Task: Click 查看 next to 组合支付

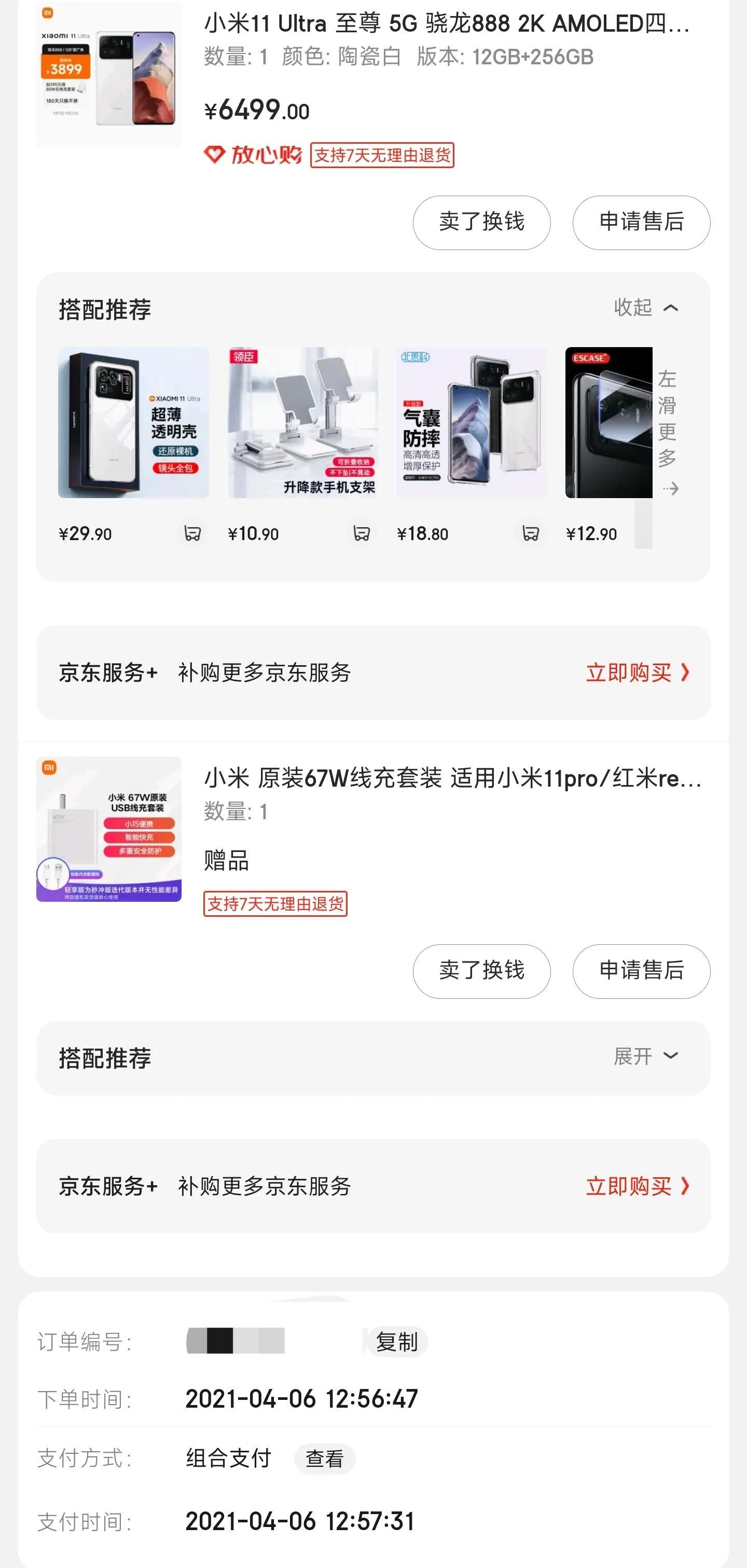Action: [x=326, y=1459]
